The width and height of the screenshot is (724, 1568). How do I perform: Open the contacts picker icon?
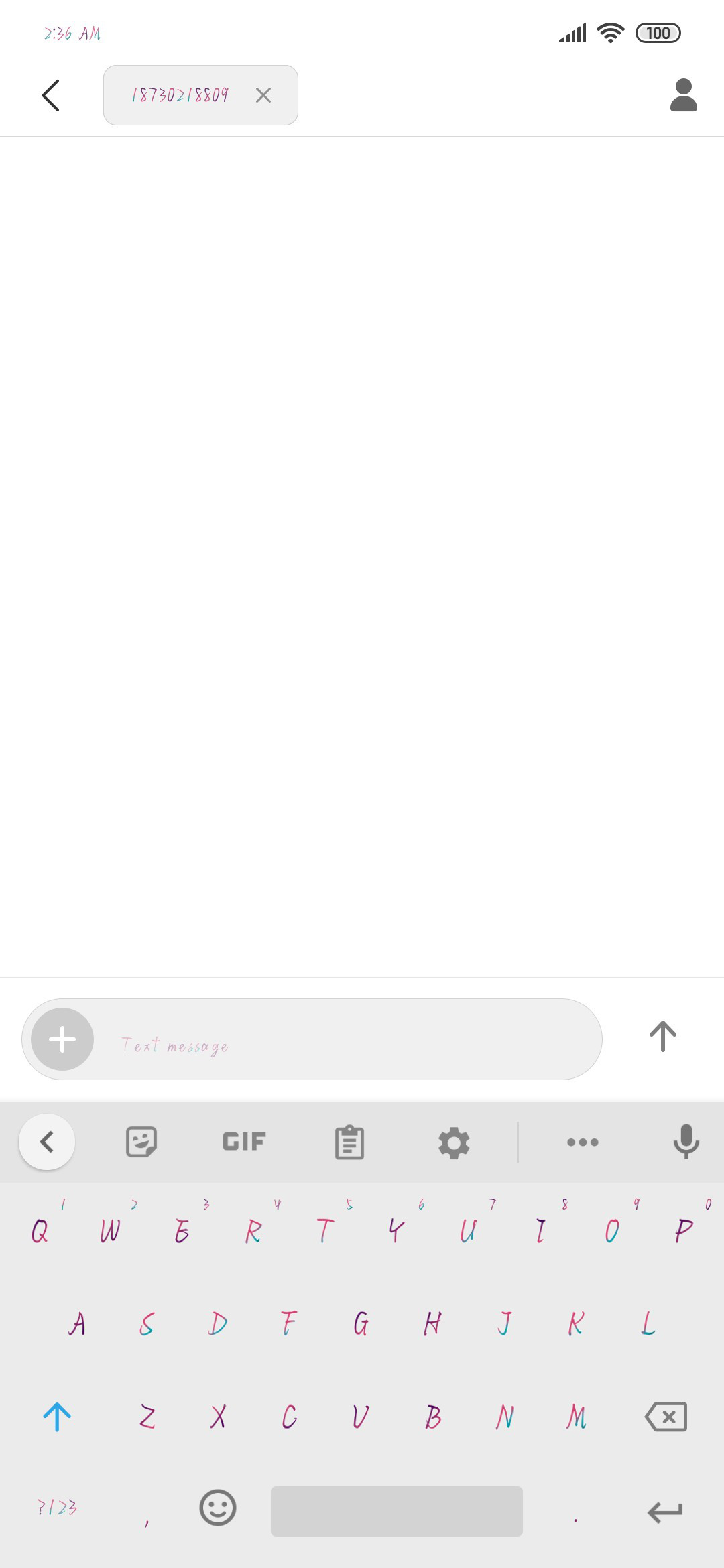pos(683,95)
